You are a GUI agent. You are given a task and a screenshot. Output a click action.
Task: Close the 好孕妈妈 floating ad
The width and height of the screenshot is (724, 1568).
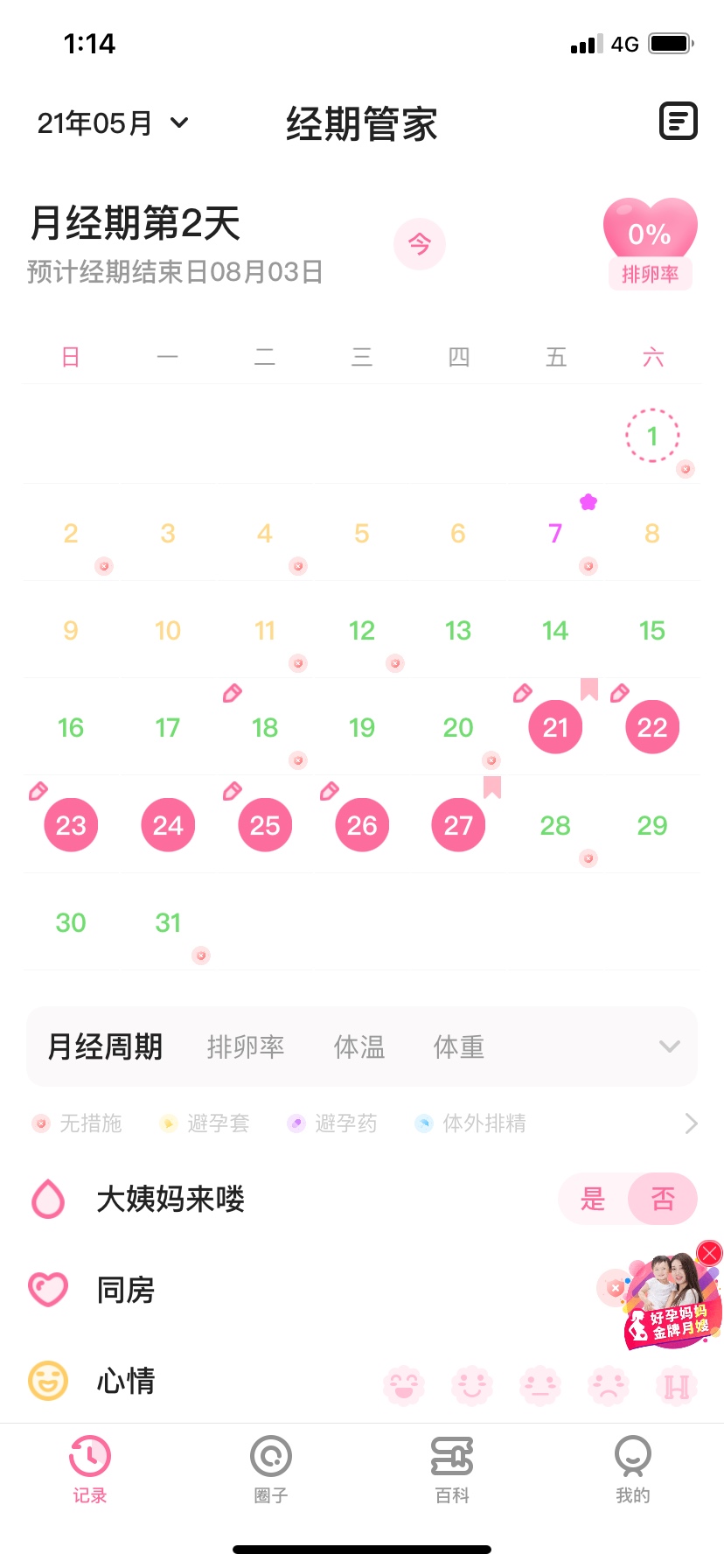coord(709,1253)
